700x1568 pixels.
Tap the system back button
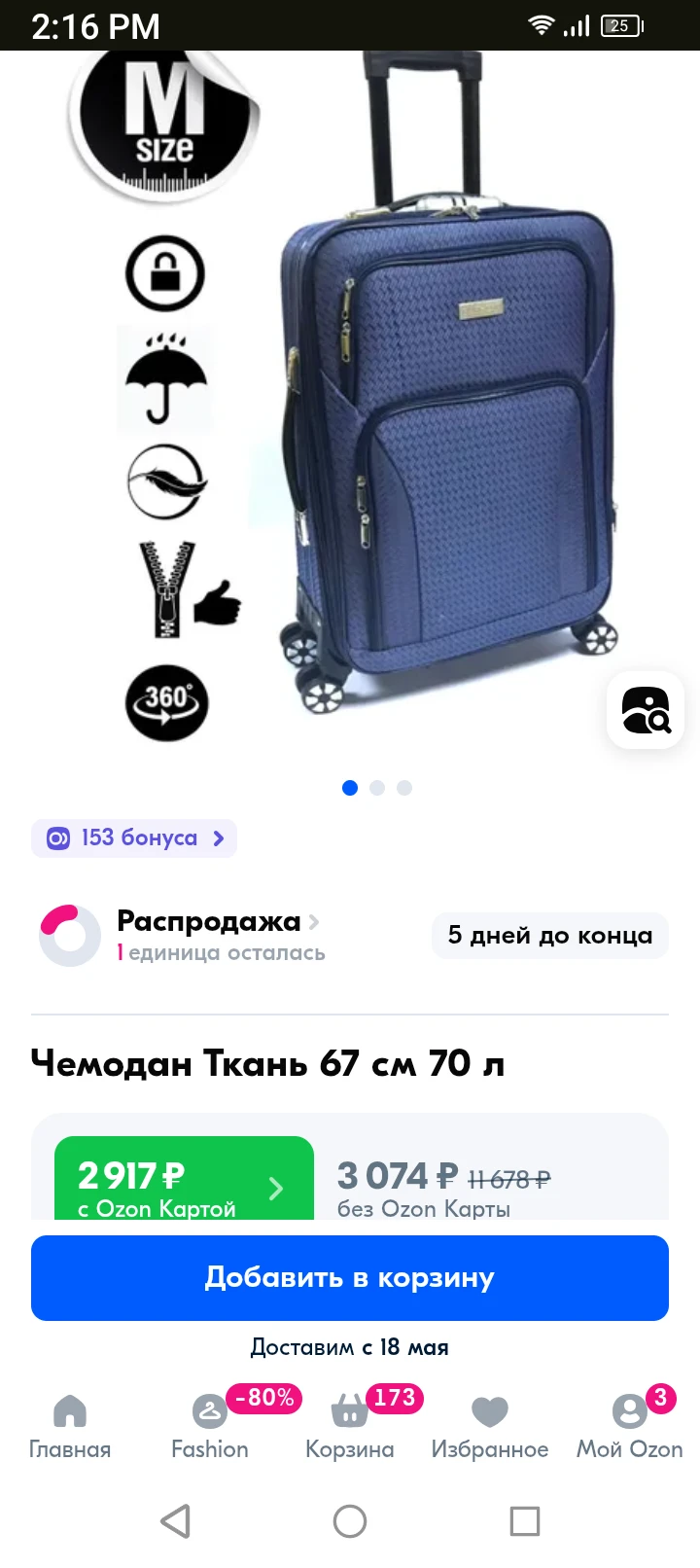[x=175, y=1521]
